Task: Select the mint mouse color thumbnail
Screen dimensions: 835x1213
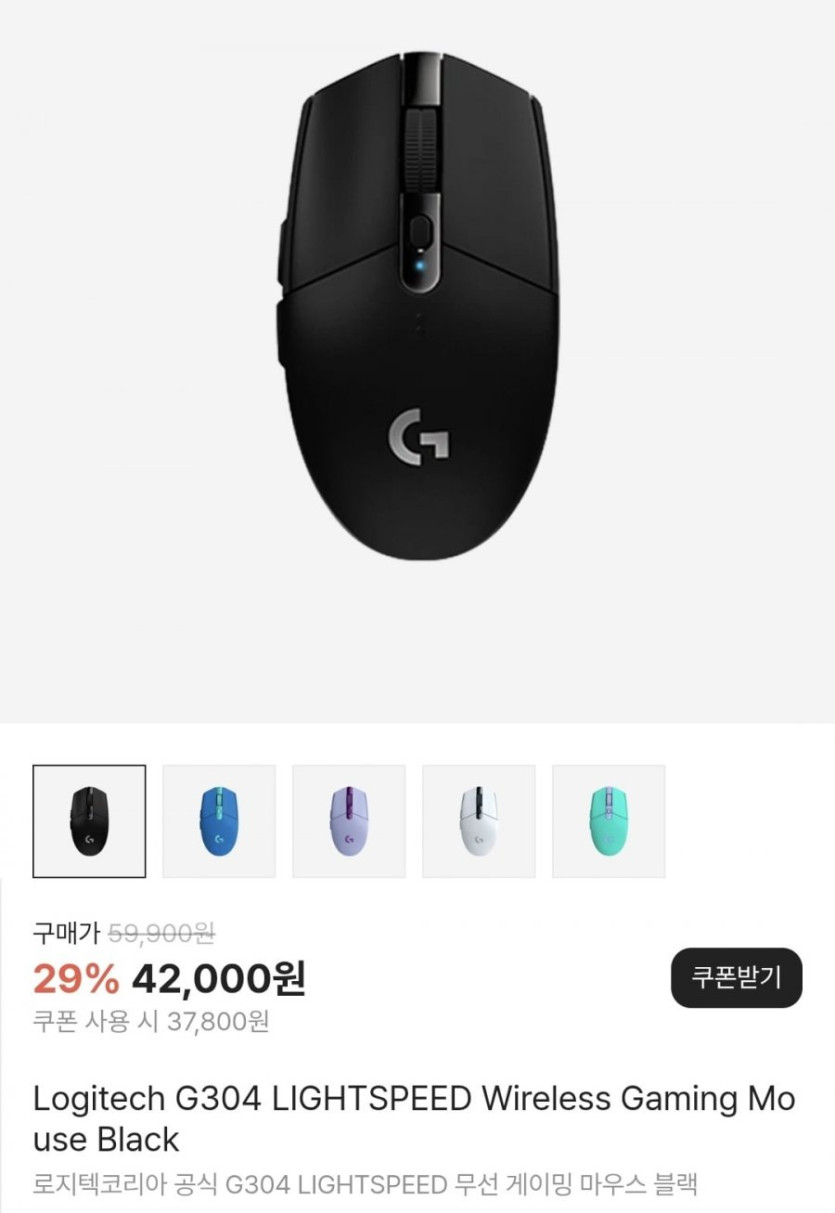Action: pyautogui.click(x=607, y=819)
